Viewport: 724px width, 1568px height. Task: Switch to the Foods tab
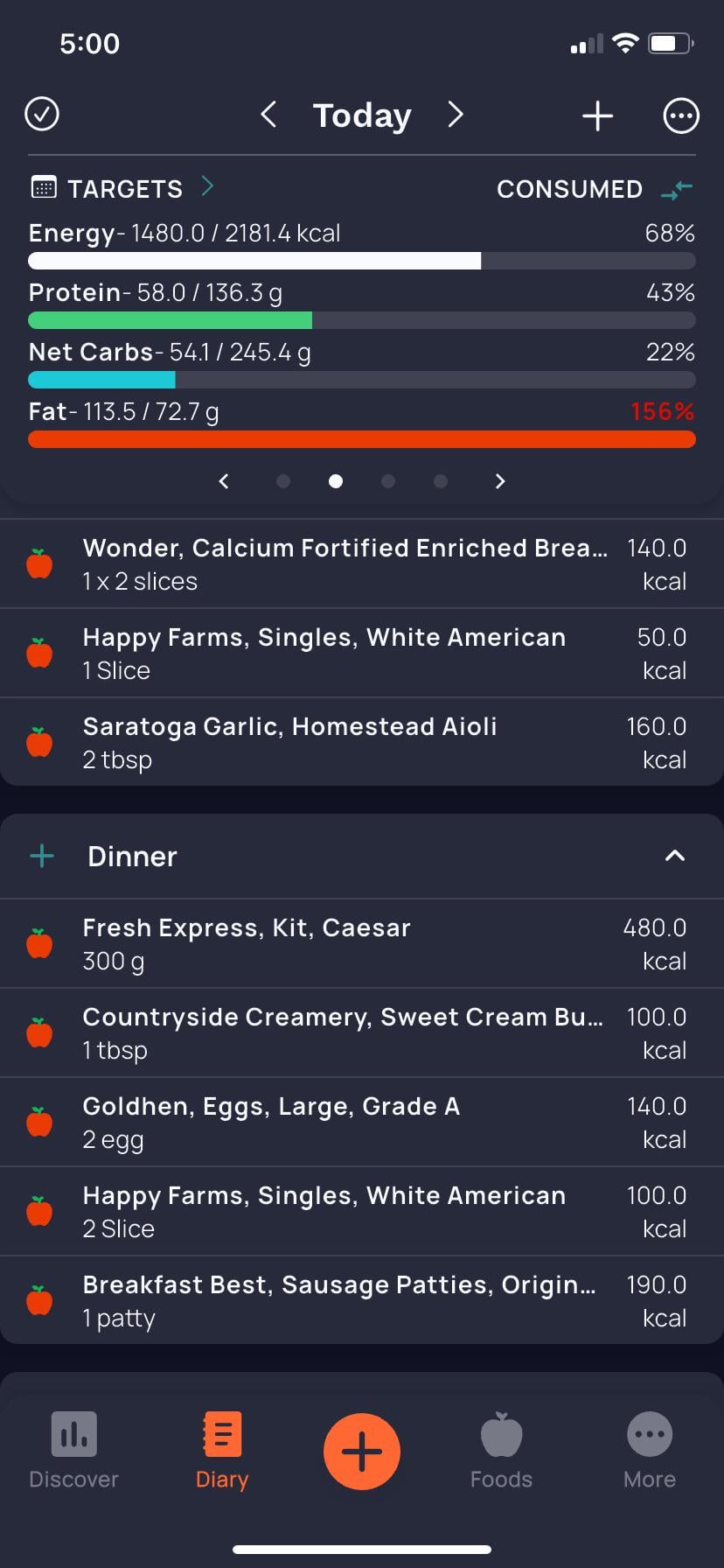click(x=501, y=1450)
